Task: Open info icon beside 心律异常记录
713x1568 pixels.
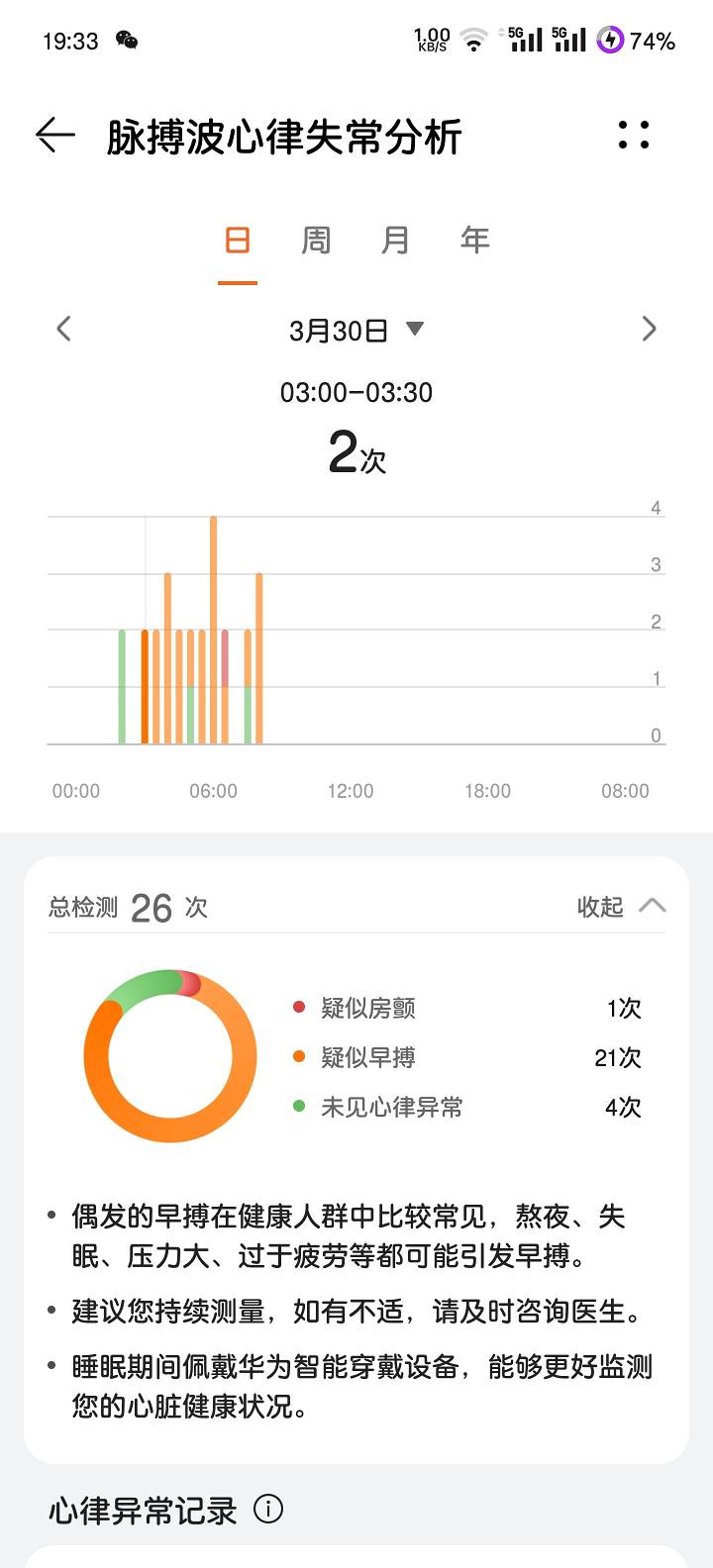Action: (x=268, y=1510)
